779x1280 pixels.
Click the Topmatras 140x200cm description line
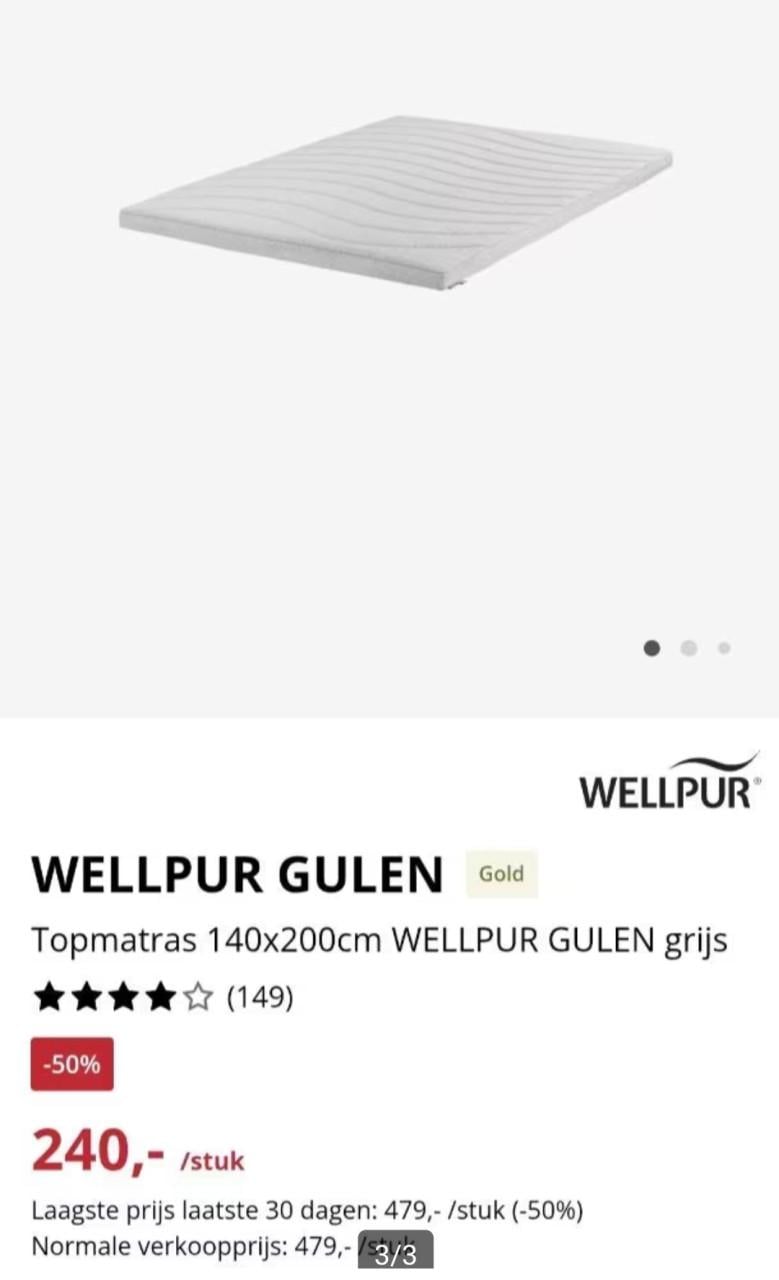[380, 938]
